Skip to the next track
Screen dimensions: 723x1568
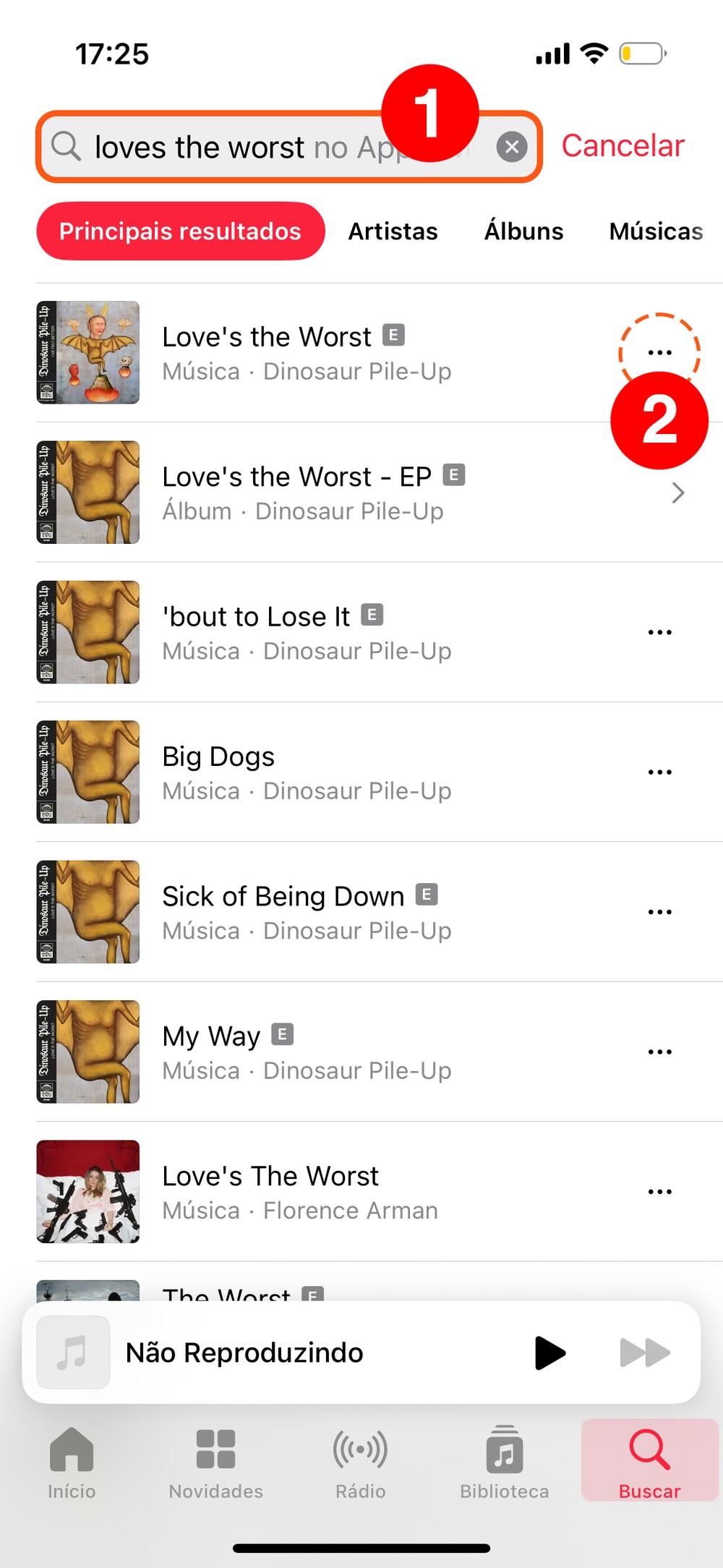tap(645, 1353)
